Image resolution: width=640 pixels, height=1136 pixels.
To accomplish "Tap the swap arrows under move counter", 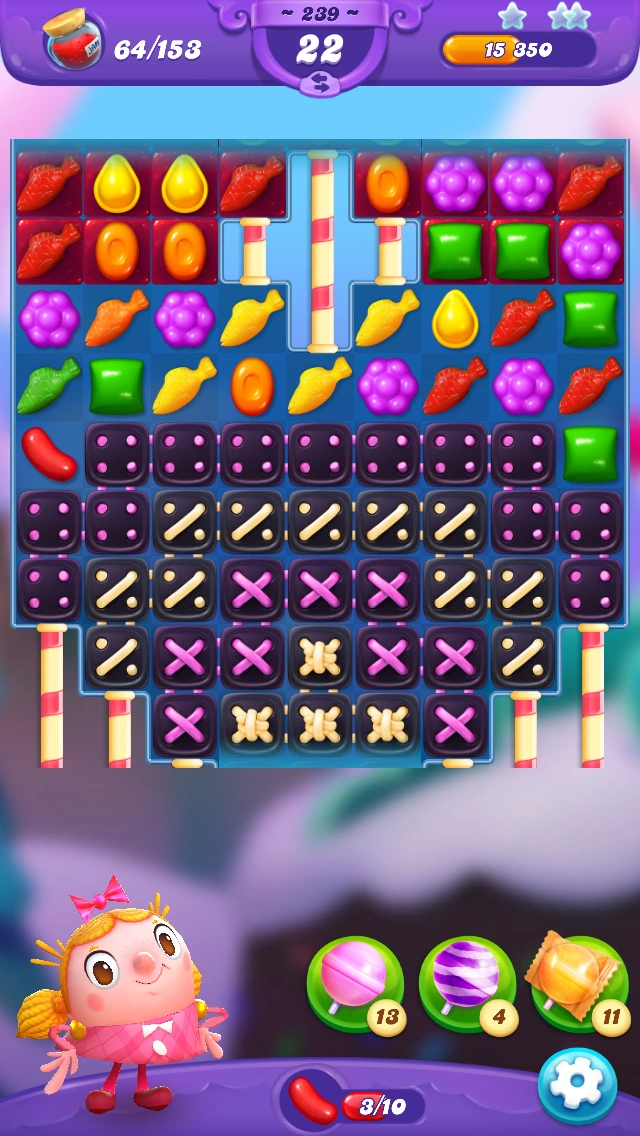I will pos(320,85).
